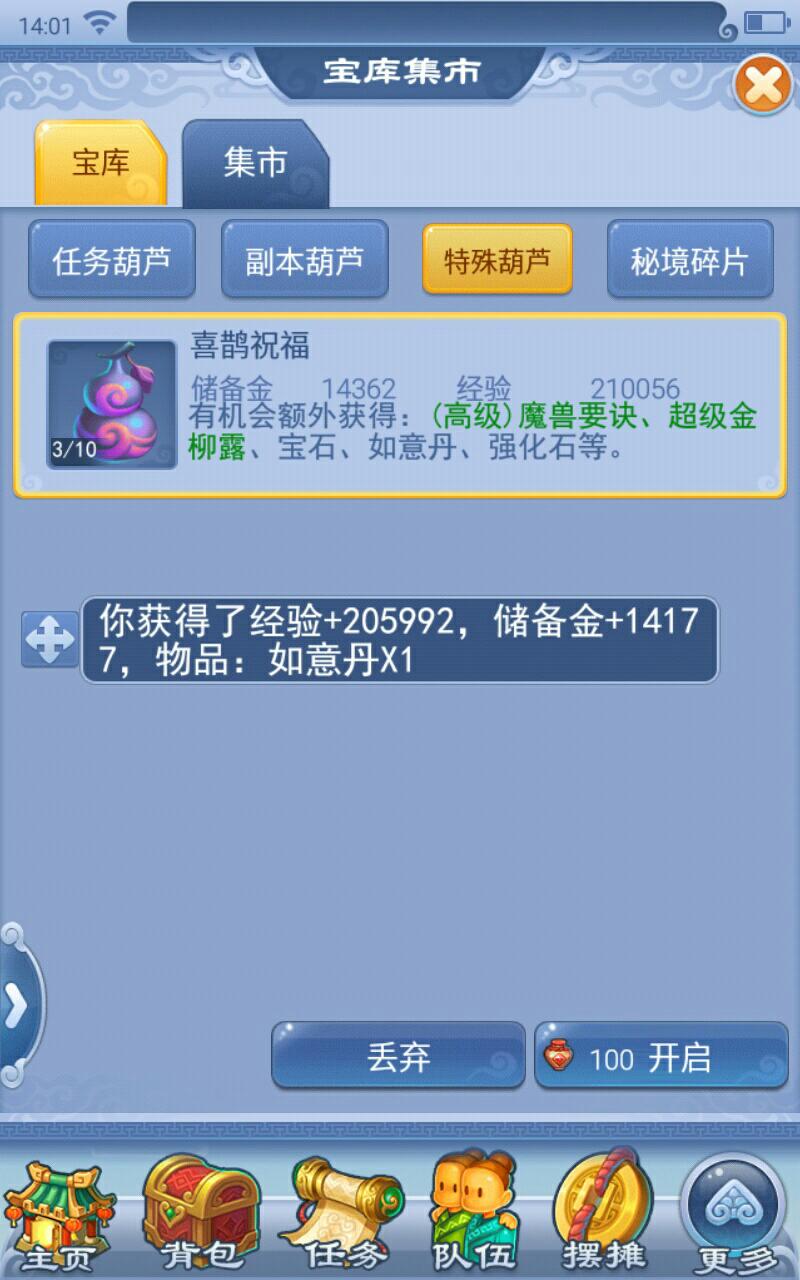
Task: Close the 宝库集市 window
Action: click(x=764, y=87)
